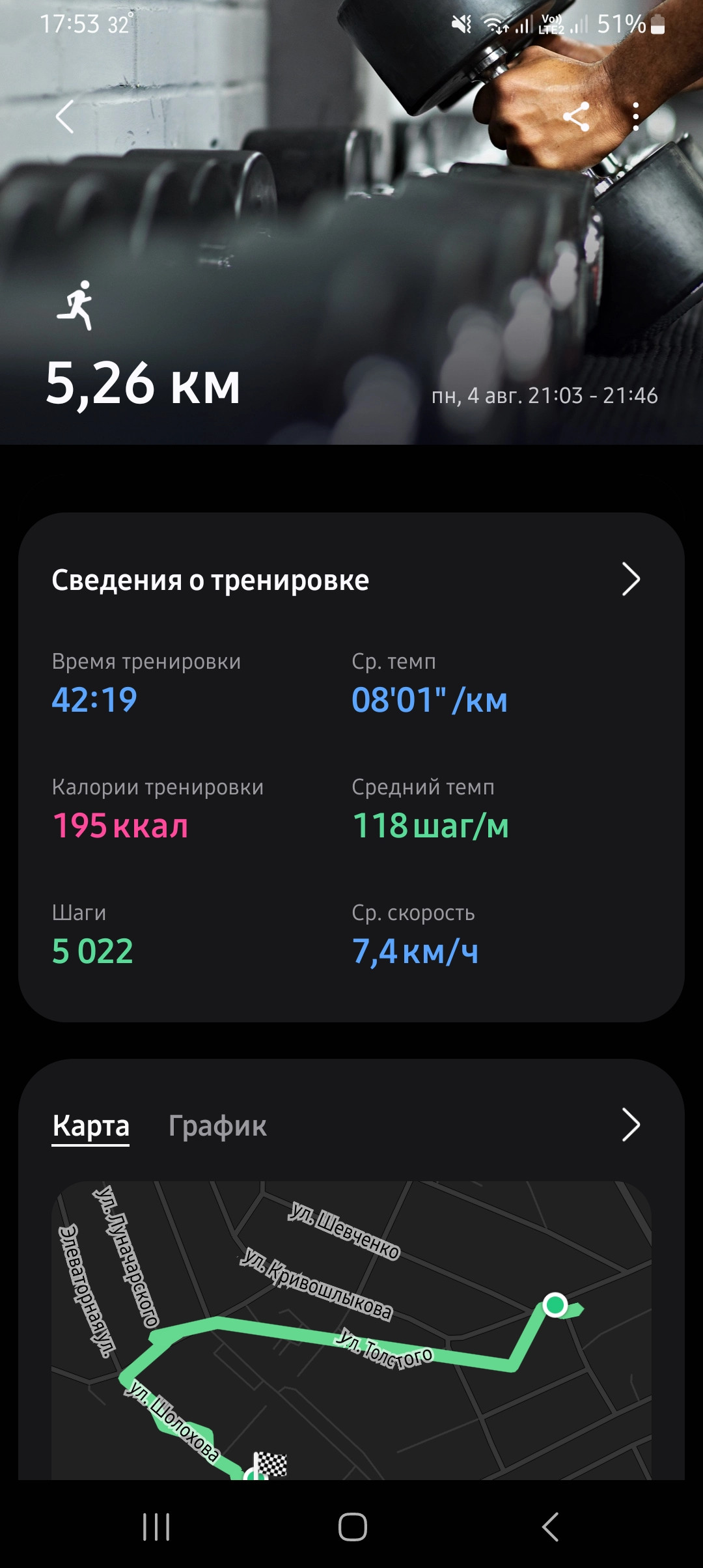Viewport: 703px width, 1568px height.
Task: Go back using the top-left arrow
Action: coord(64,117)
